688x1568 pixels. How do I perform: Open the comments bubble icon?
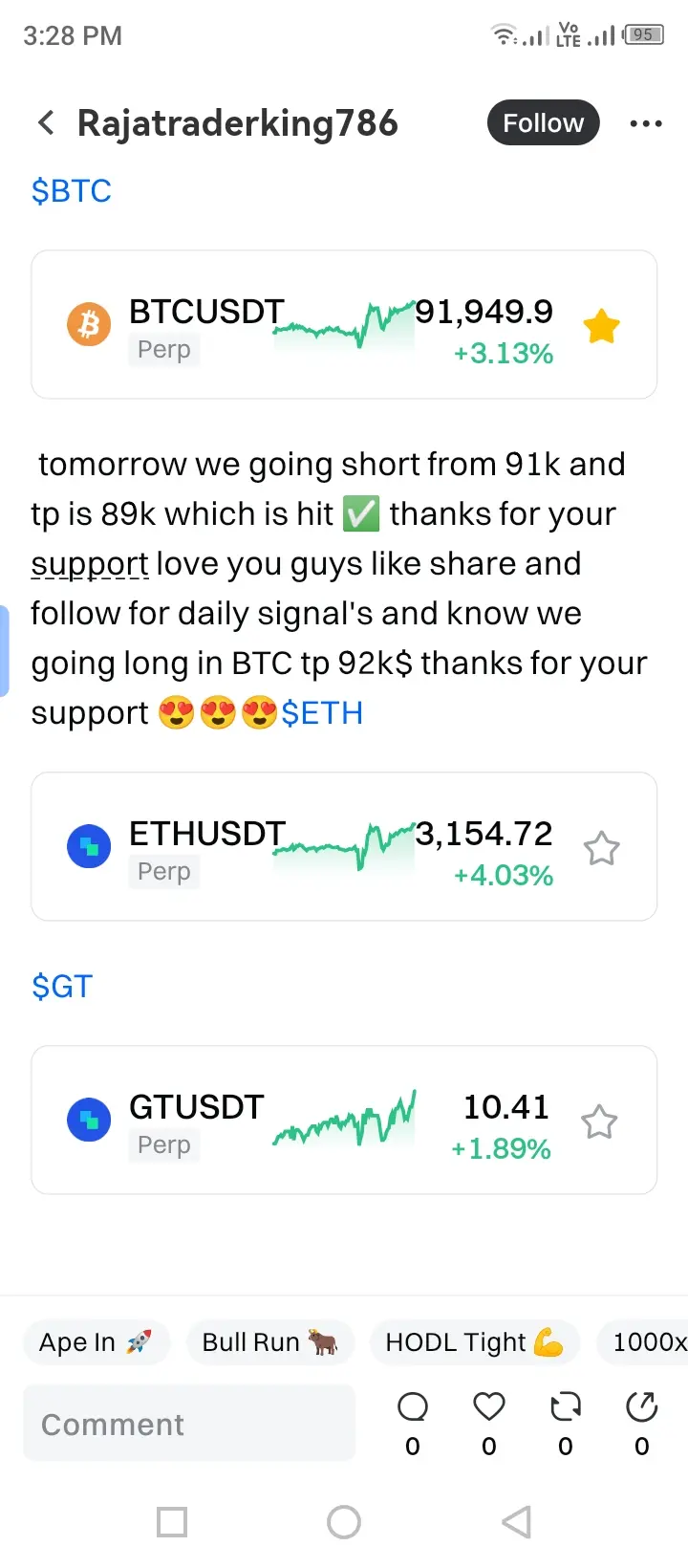tap(413, 1407)
